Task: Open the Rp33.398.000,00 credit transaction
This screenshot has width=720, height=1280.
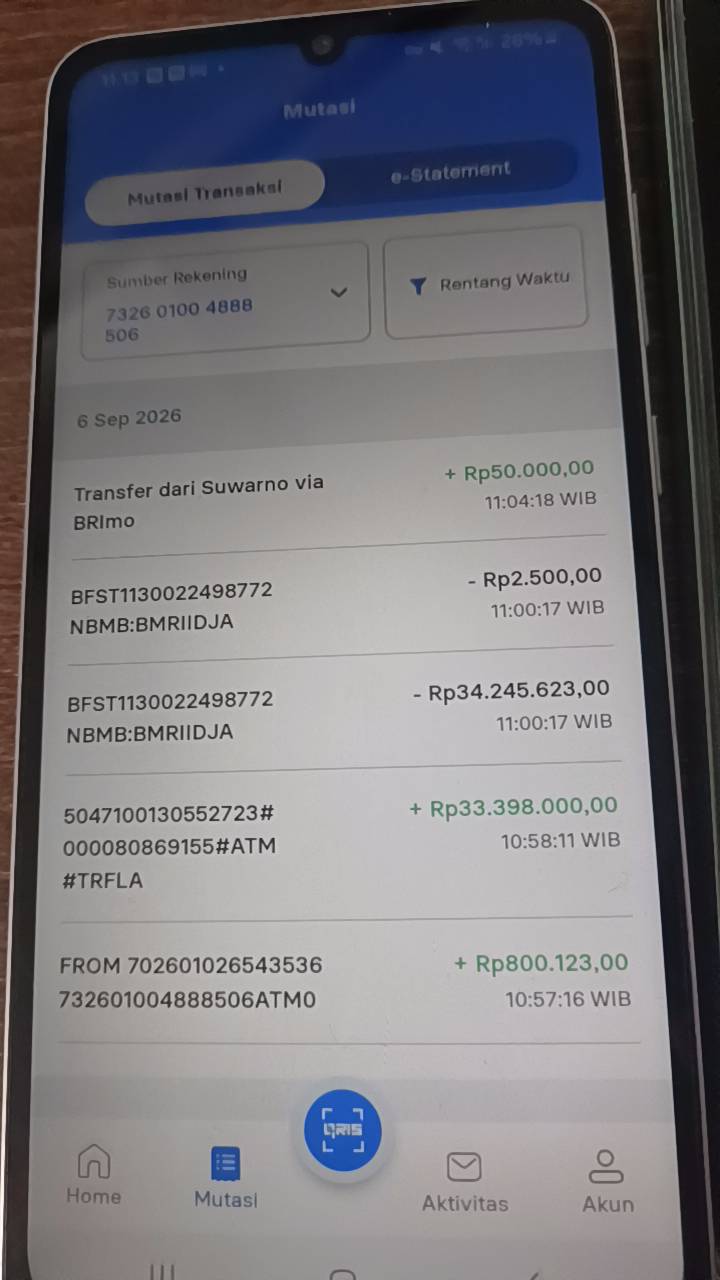Action: click(x=343, y=843)
